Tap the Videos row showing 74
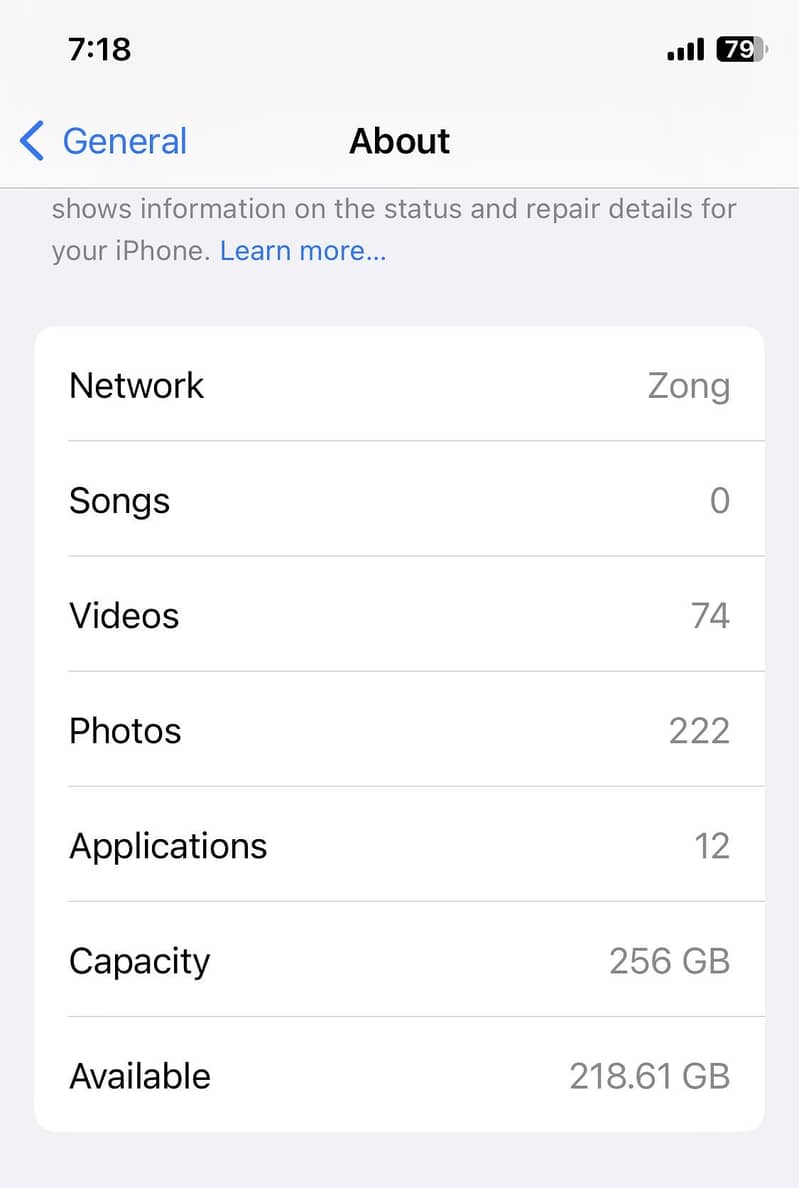This screenshot has height=1188, width=799. (x=400, y=615)
